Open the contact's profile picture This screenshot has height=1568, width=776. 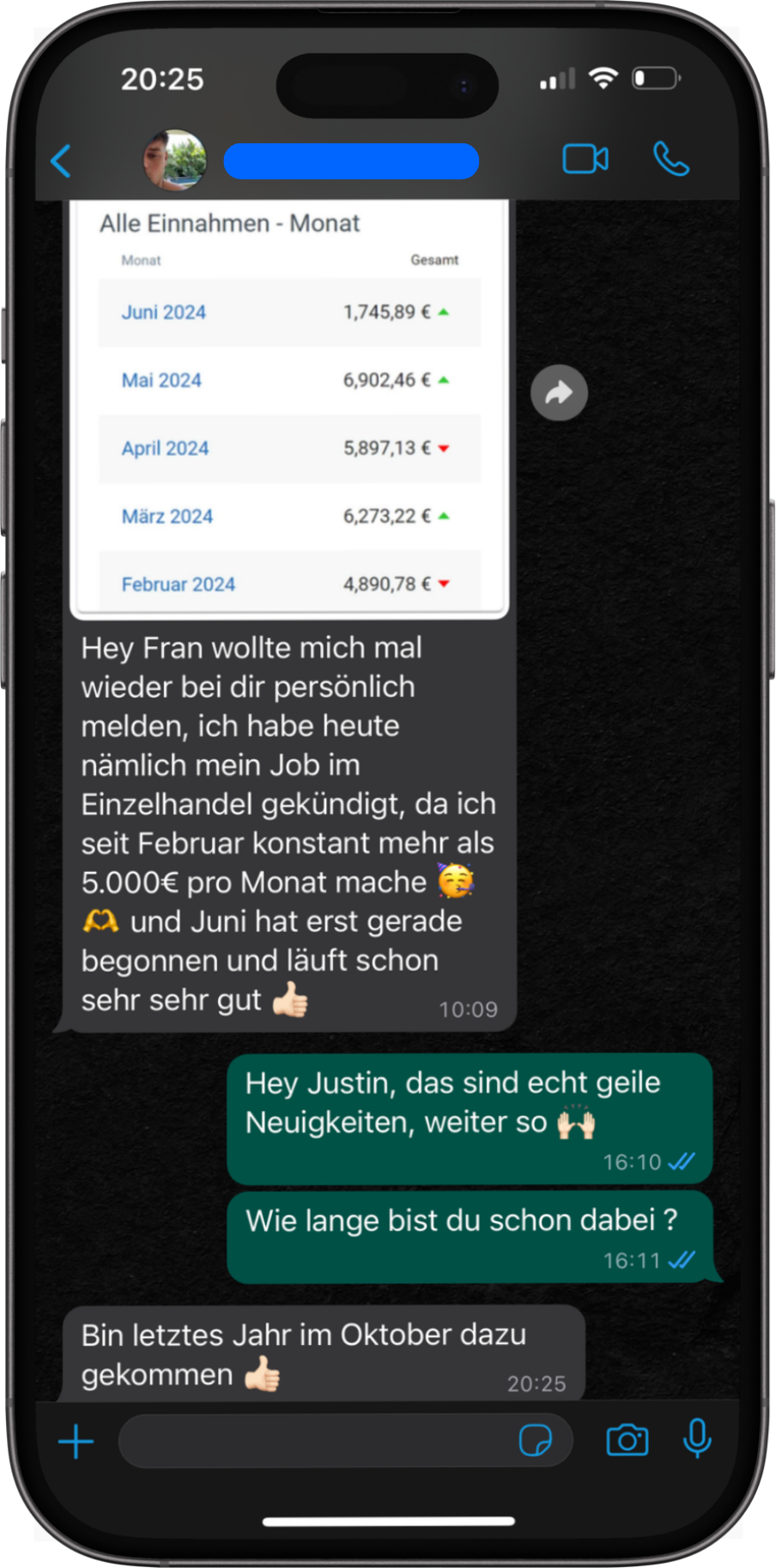point(174,160)
